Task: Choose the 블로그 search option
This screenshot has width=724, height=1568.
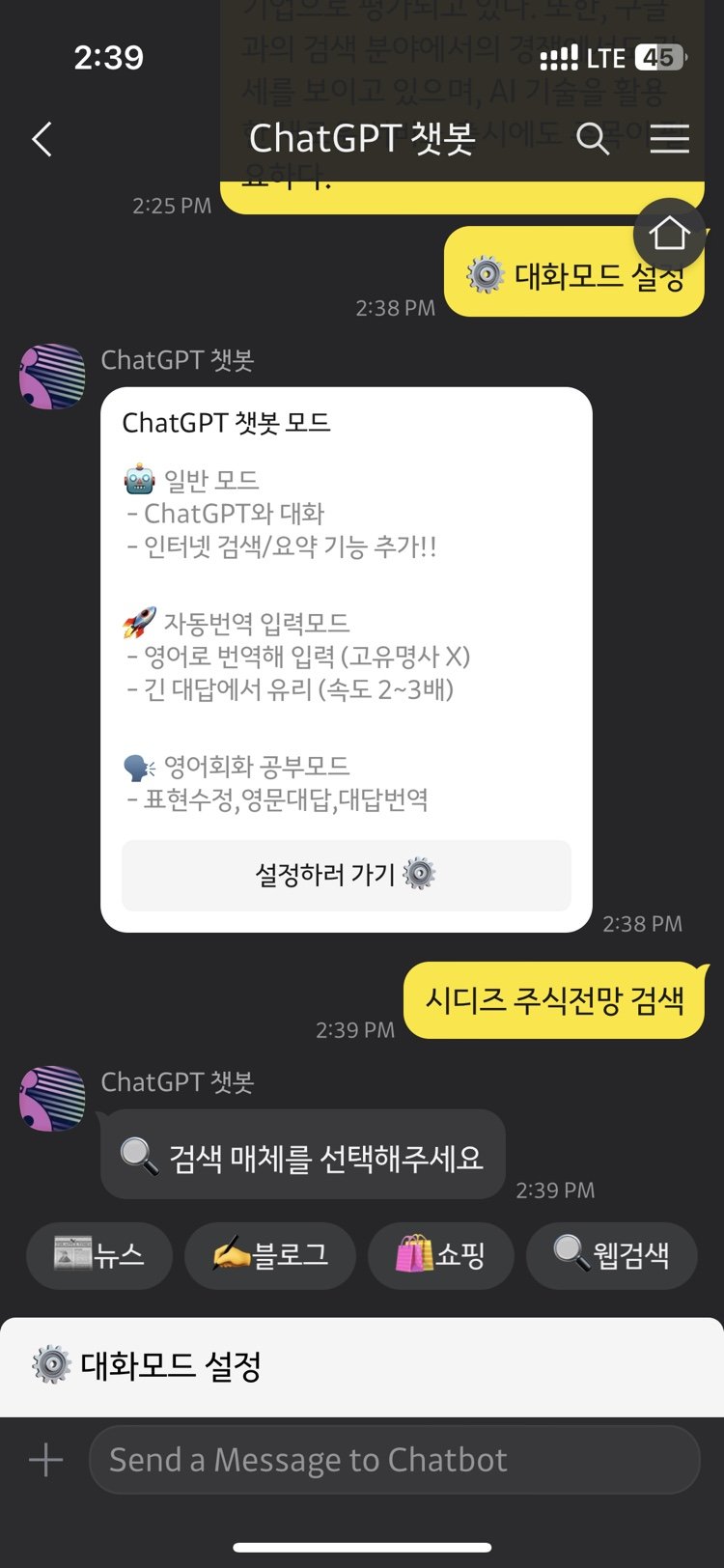Action: tap(270, 1255)
